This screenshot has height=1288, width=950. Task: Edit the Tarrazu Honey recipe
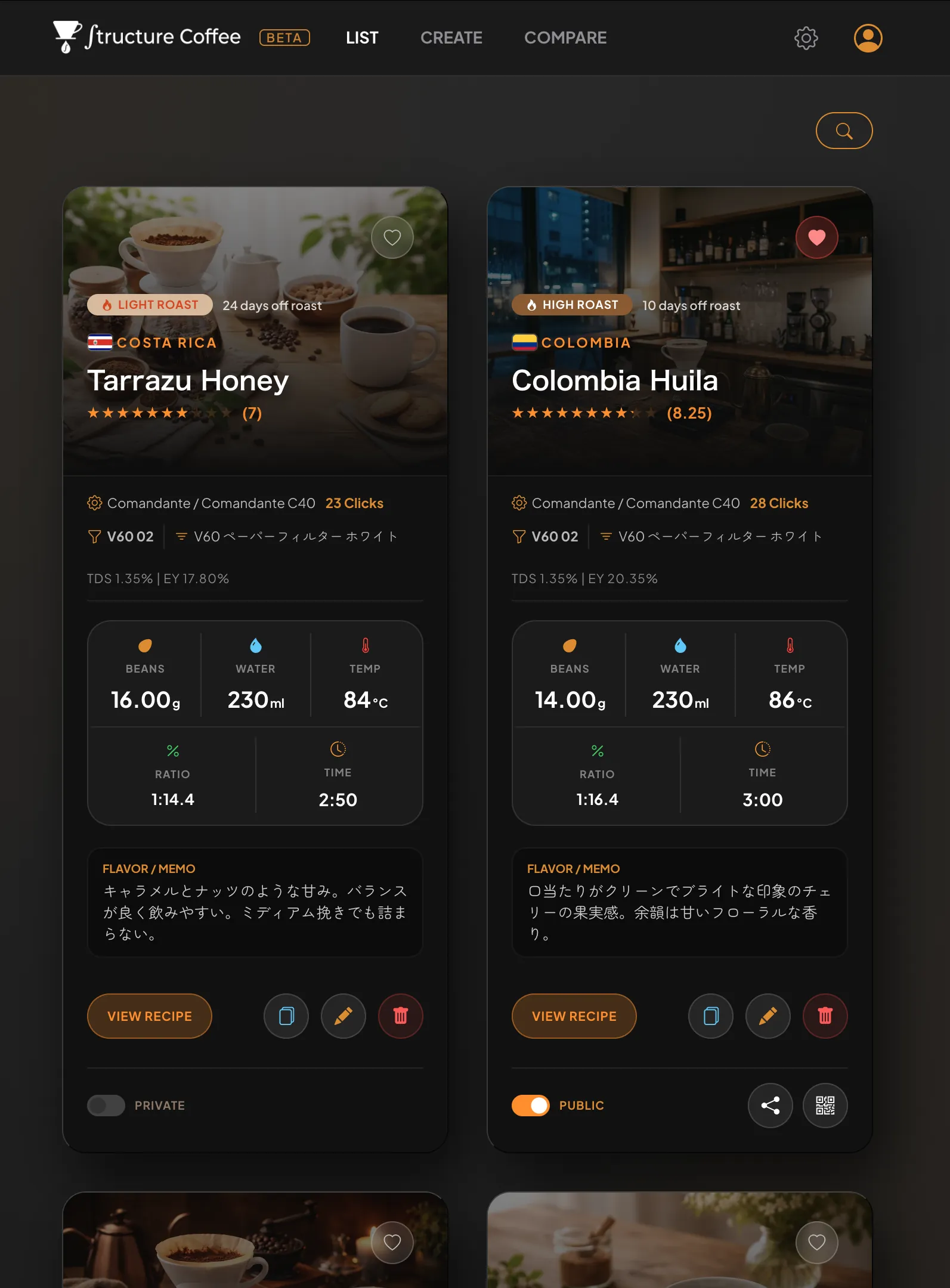point(344,1016)
